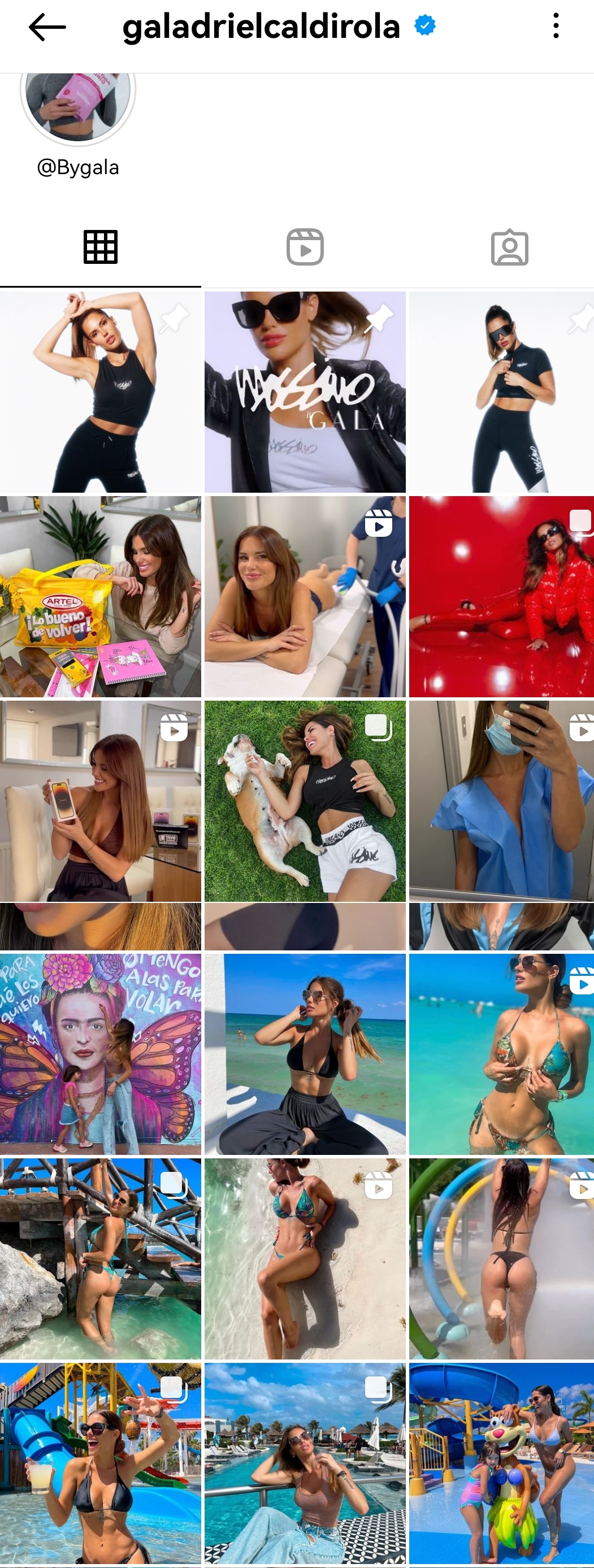Viewport: 594px width, 1568px height.
Task: Open the reel lying on white sand
Action: [305, 1259]
